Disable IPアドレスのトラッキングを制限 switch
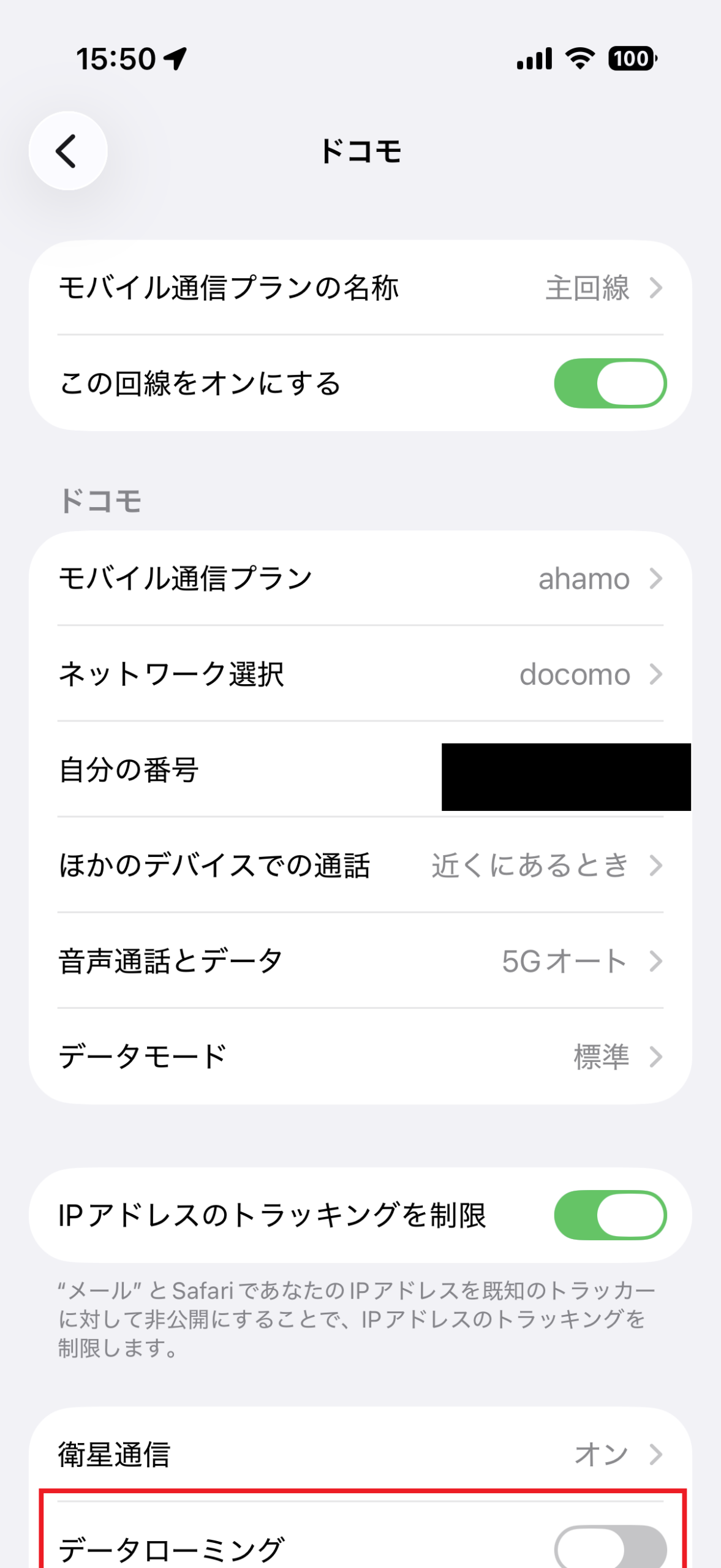 coord(610,1215)
